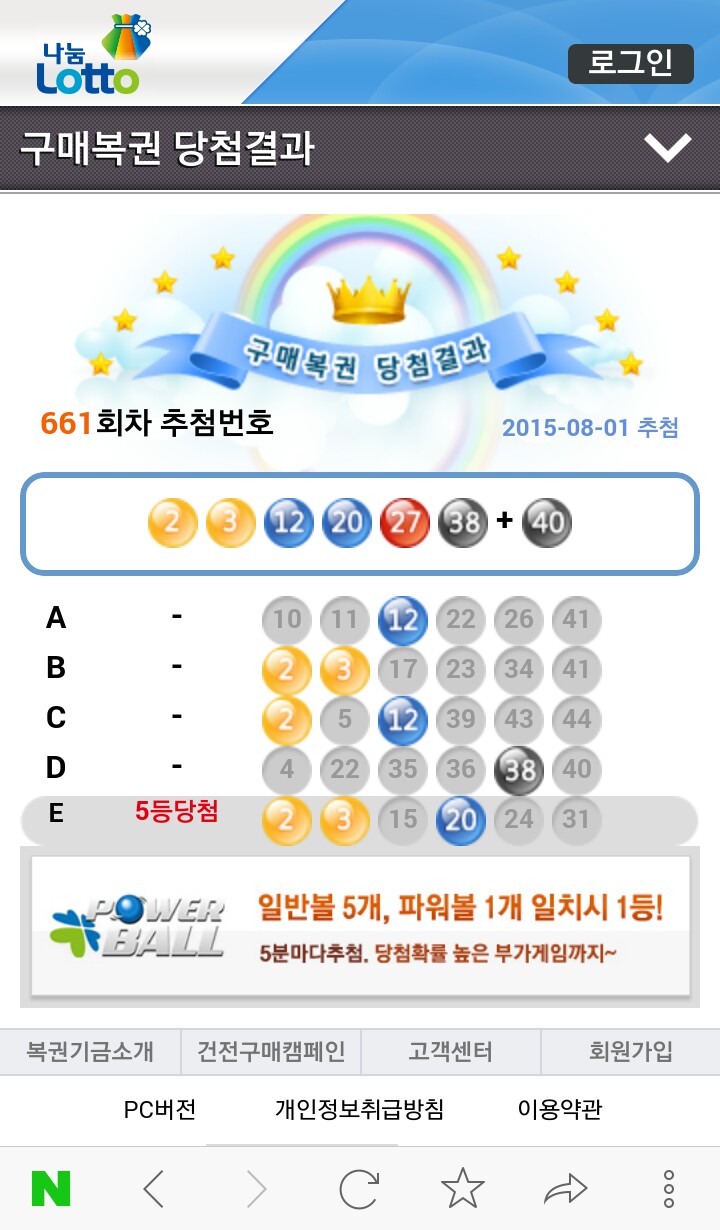The image size is (720, 1230).
Task: Bookmark this page with the star icon
Action: [x=462, y=1189]
